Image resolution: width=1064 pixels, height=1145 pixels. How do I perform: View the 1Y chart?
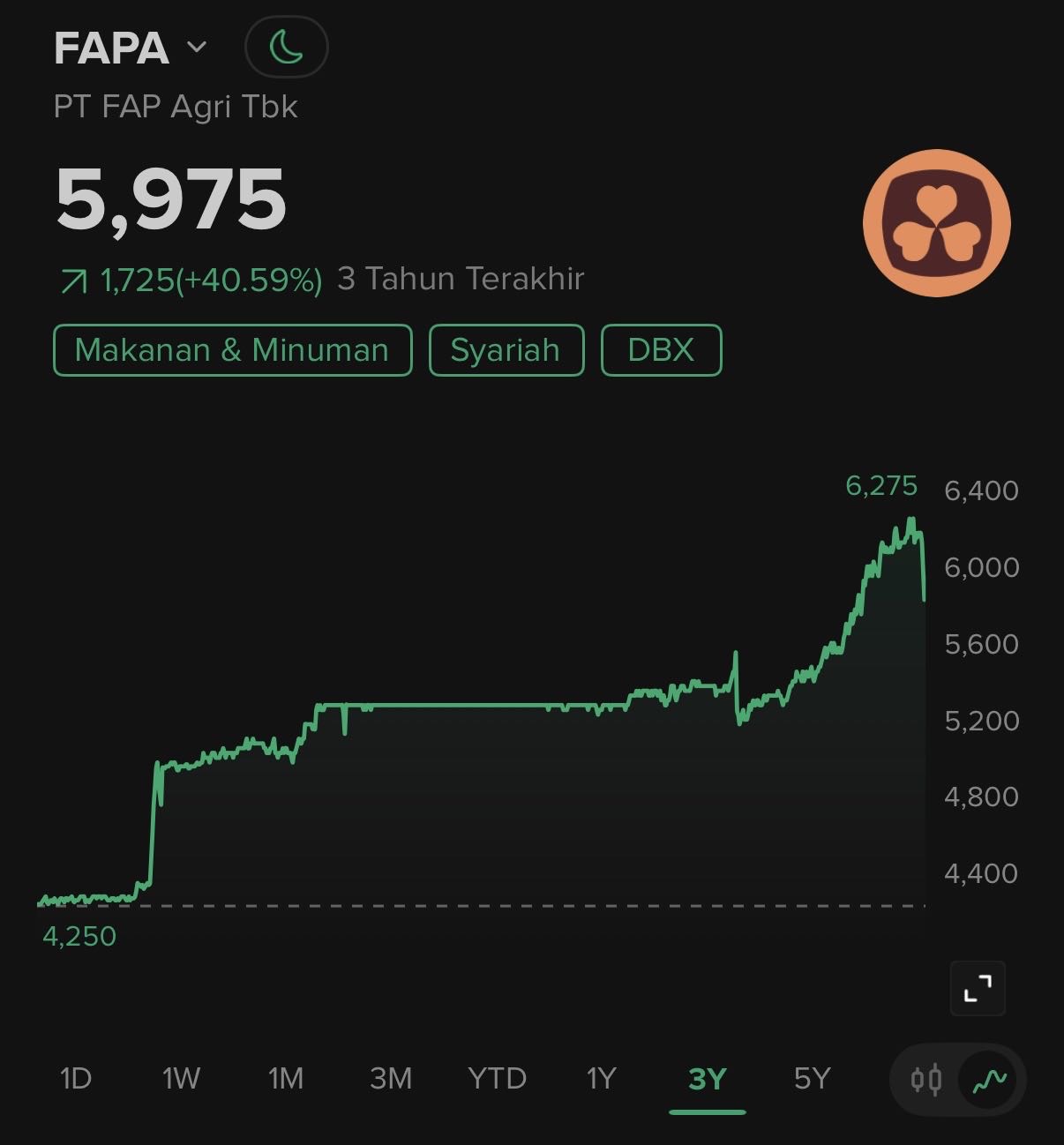602,1079
